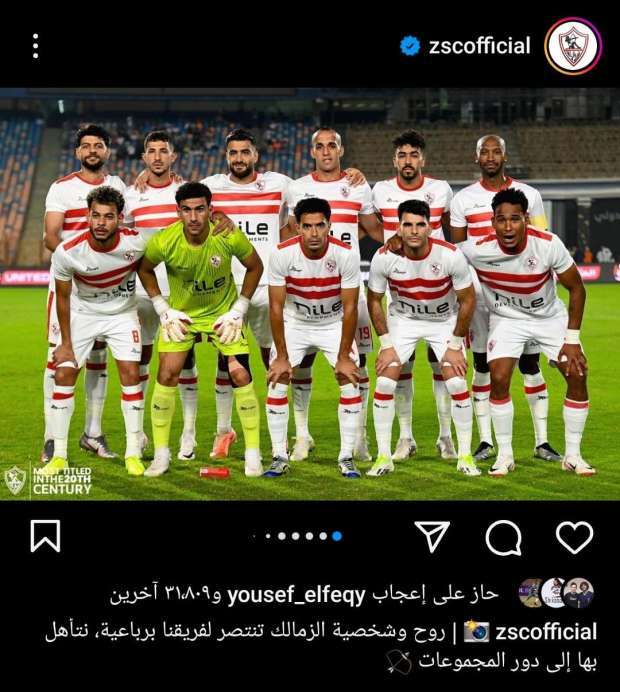Open comments with the speech bubble icon
The image size is (620, 692).
point(503,538)
